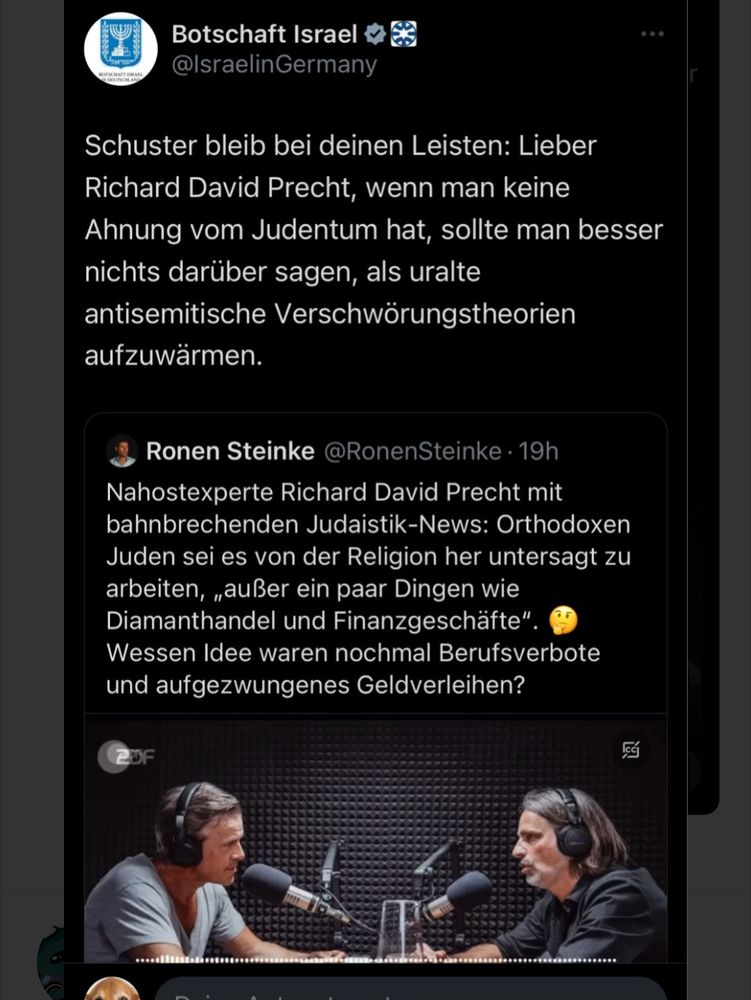Viewport: 751px width, 1000px height.
Task: Open the @IsraelinGermany account name
Action: [273, 65]
